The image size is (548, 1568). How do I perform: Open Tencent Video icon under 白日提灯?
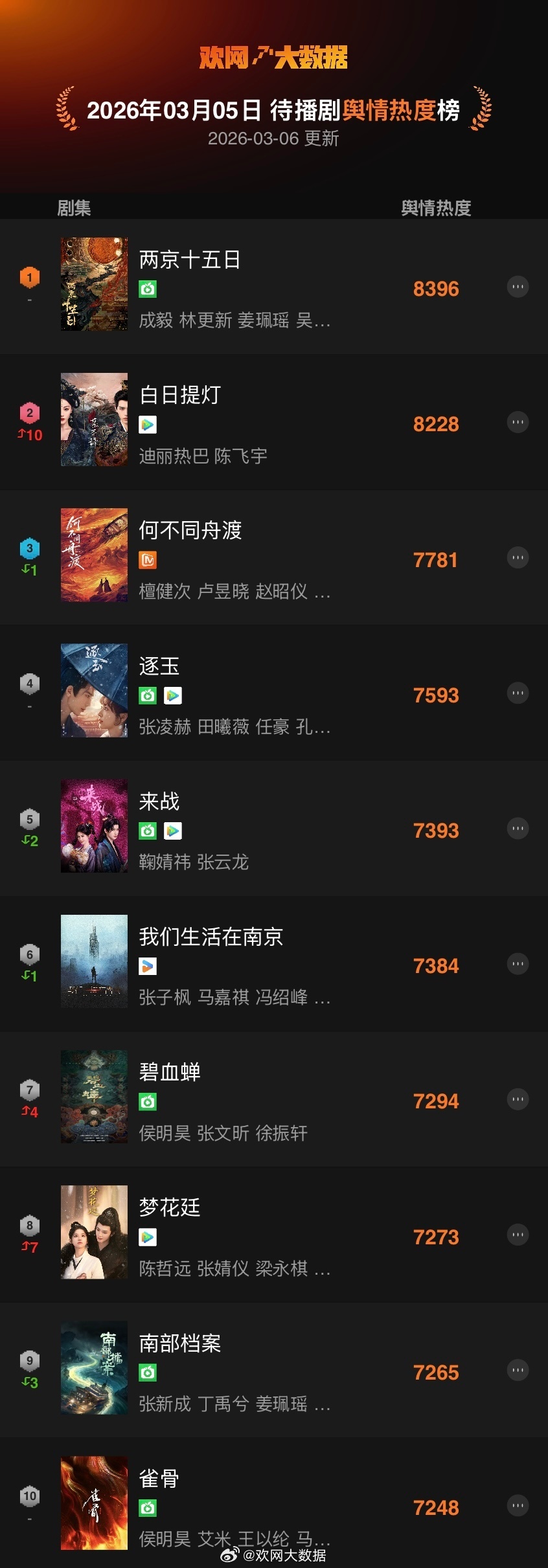tap(149, 425)
